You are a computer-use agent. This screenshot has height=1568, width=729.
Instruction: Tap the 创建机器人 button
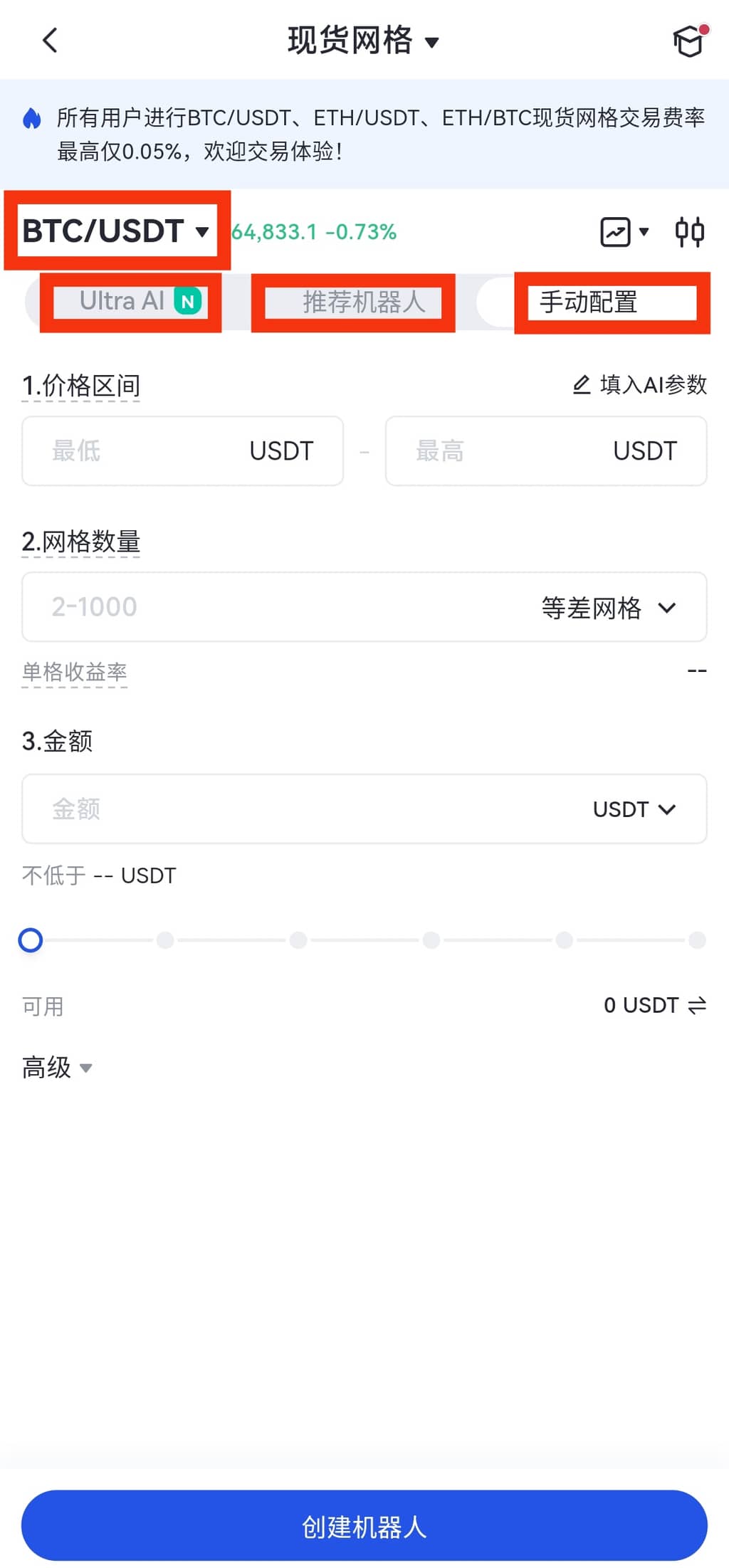point(364,1526)
